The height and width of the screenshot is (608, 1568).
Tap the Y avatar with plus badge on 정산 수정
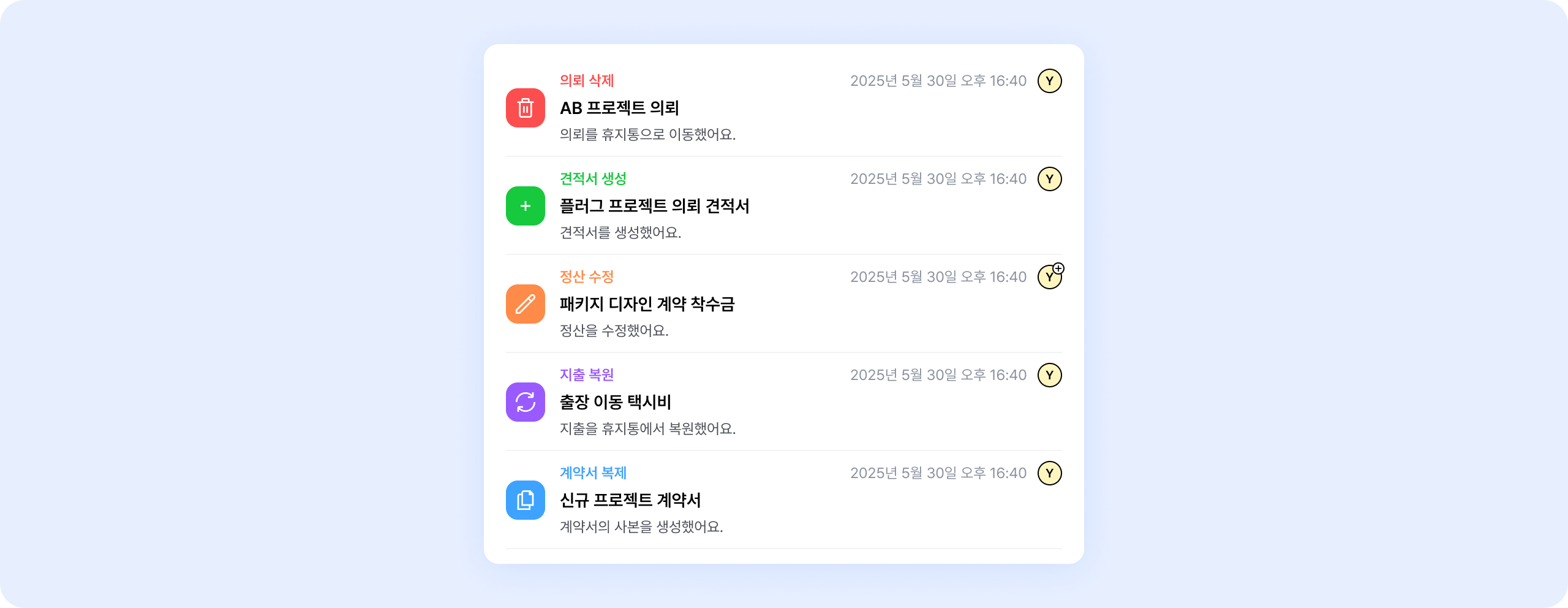tap(1049, 277)
